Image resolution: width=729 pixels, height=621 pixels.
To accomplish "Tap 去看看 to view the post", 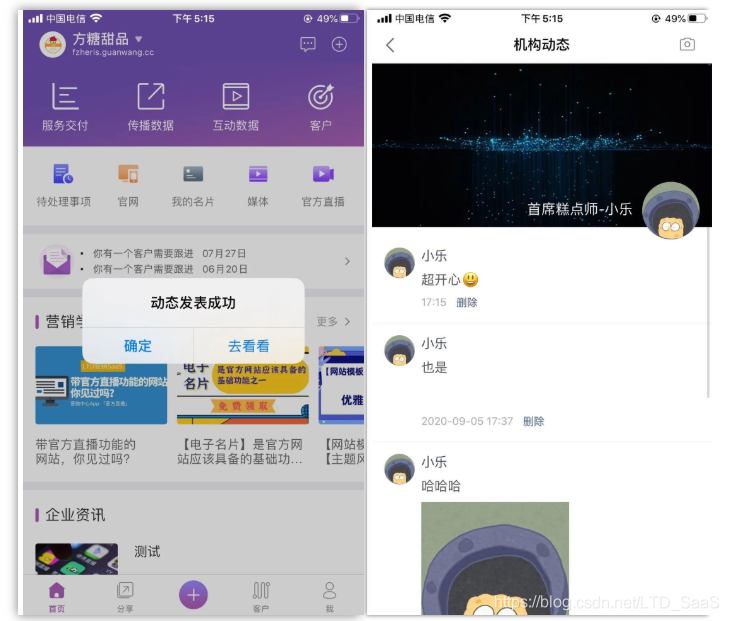I will 249,346.
